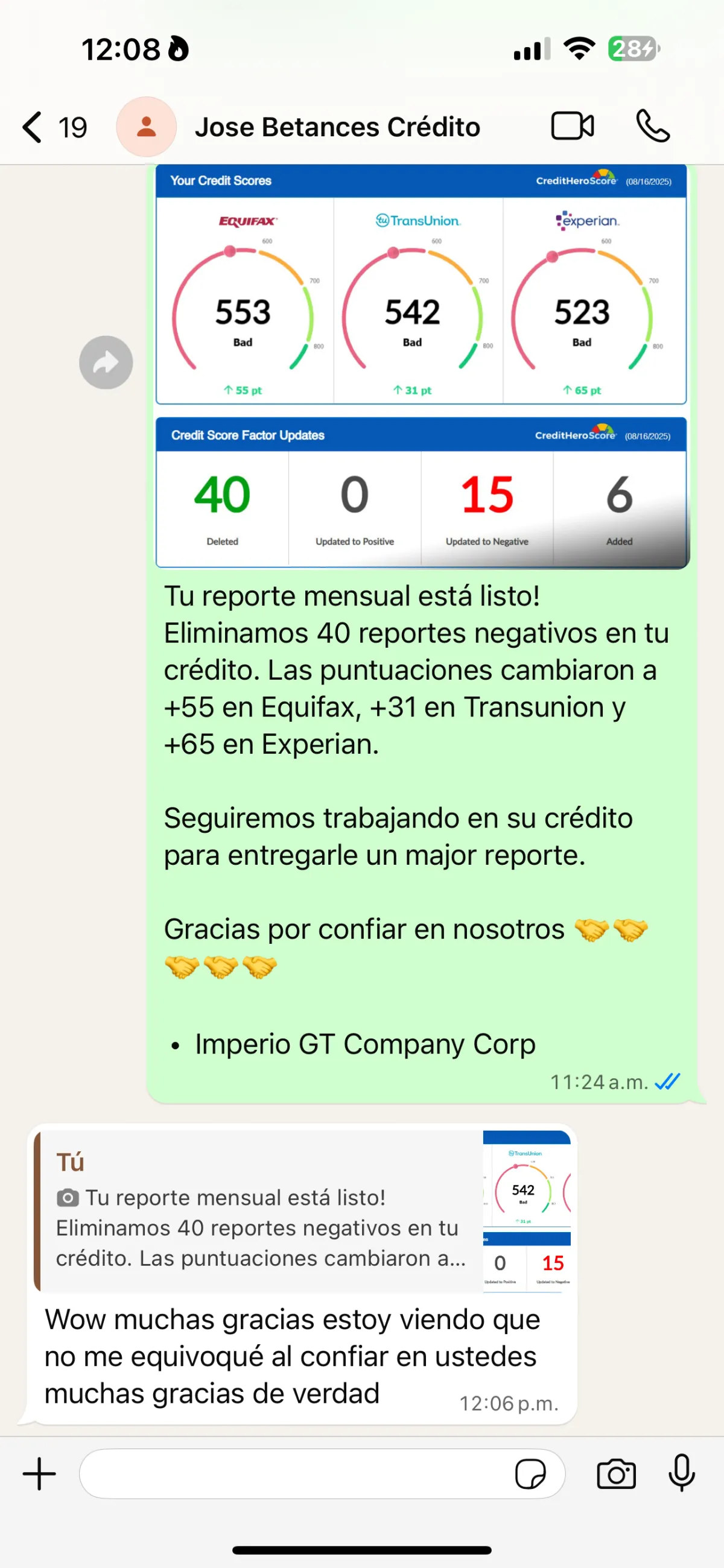Open the attachment plus menu

click(x=40, y=1474)
